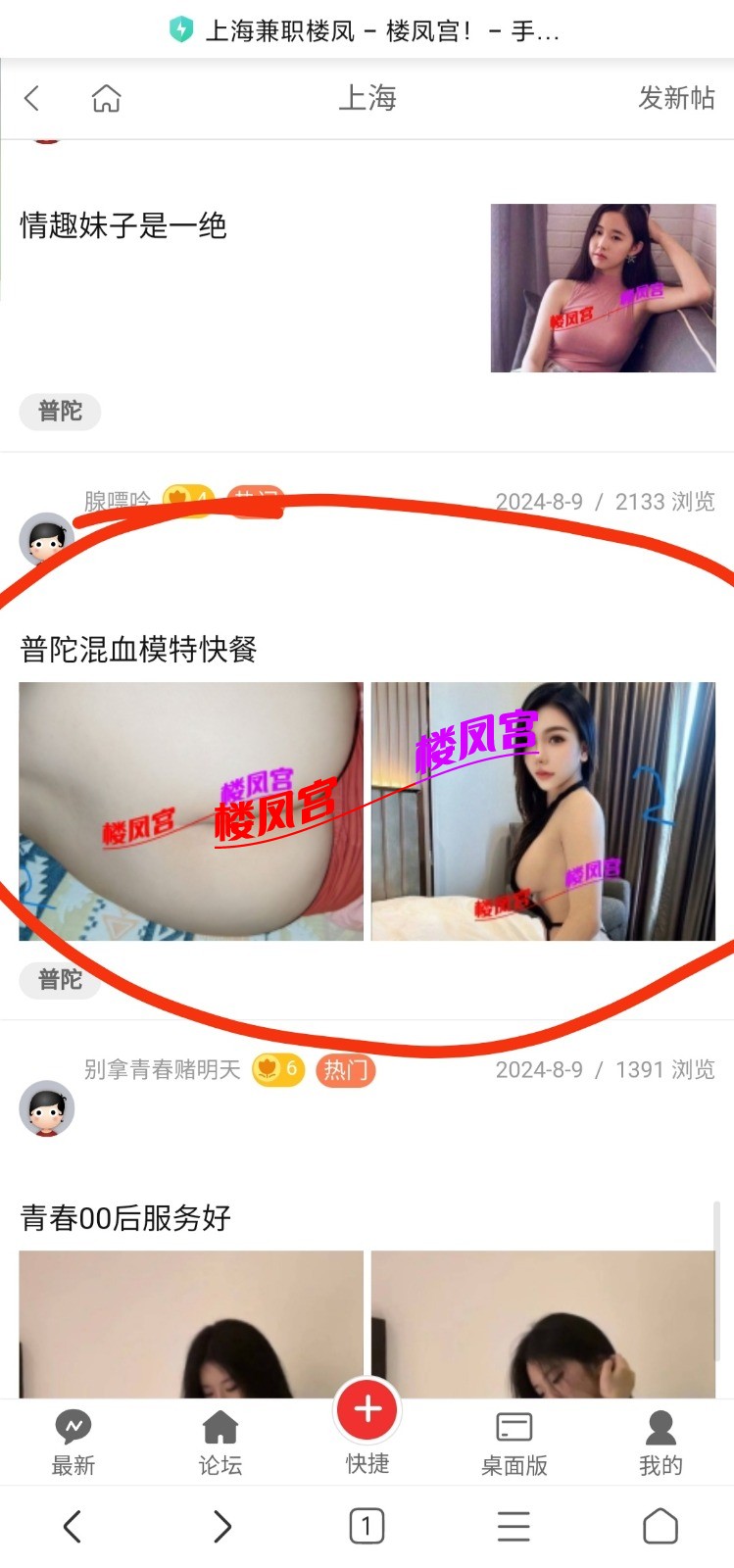Go forward in the browser toolbar
Screen dimensions: 734x1568
222,1526
